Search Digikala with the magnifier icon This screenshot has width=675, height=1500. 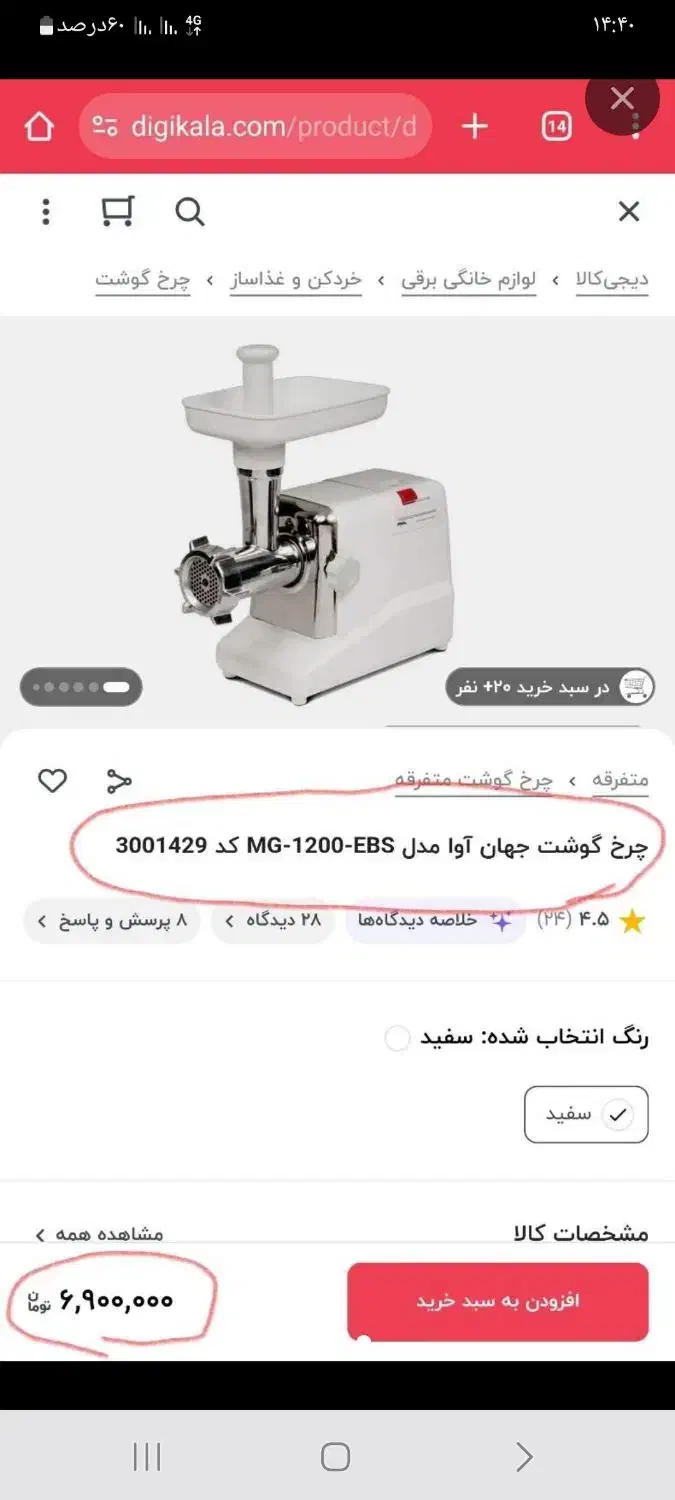(x=189, y=212)
